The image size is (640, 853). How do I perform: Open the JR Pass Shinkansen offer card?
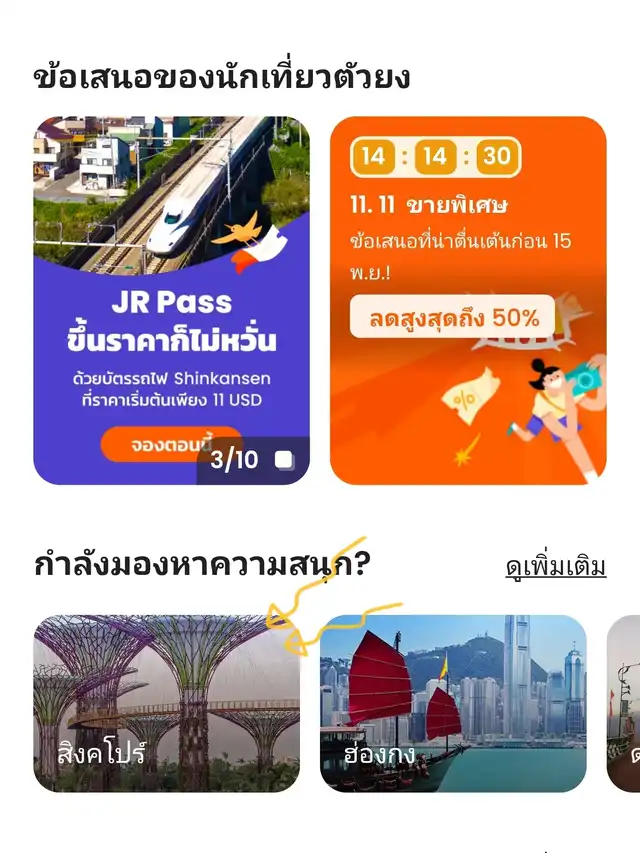point(171,300)
